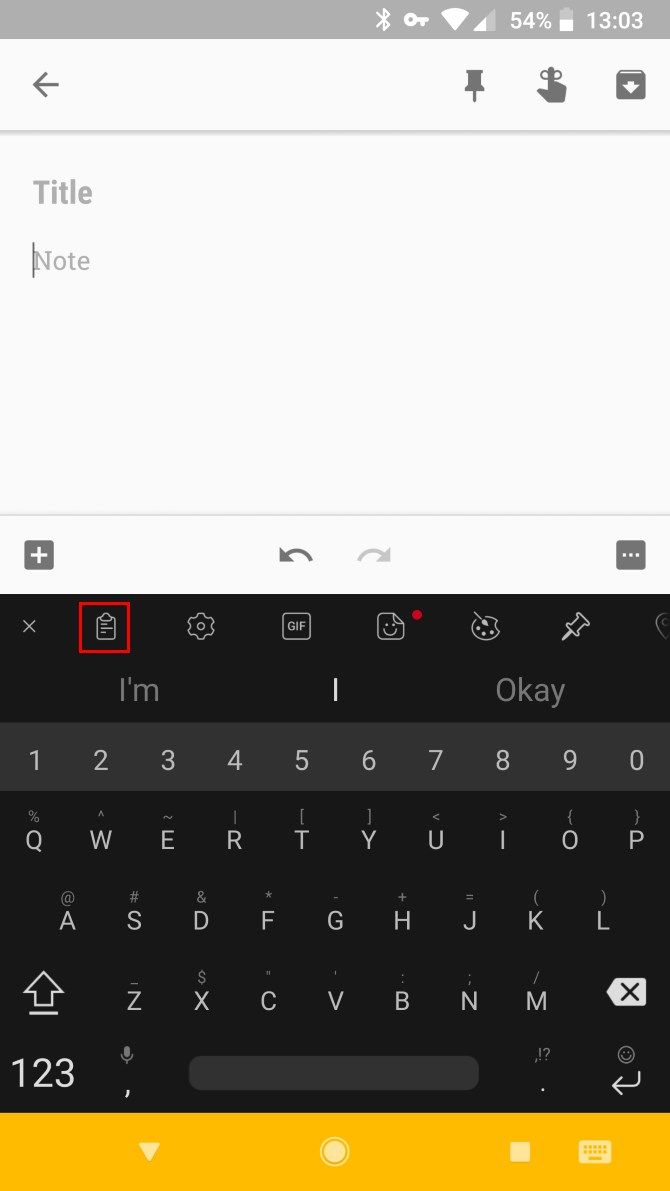Go back from the note editor

(x=46, y=86)
